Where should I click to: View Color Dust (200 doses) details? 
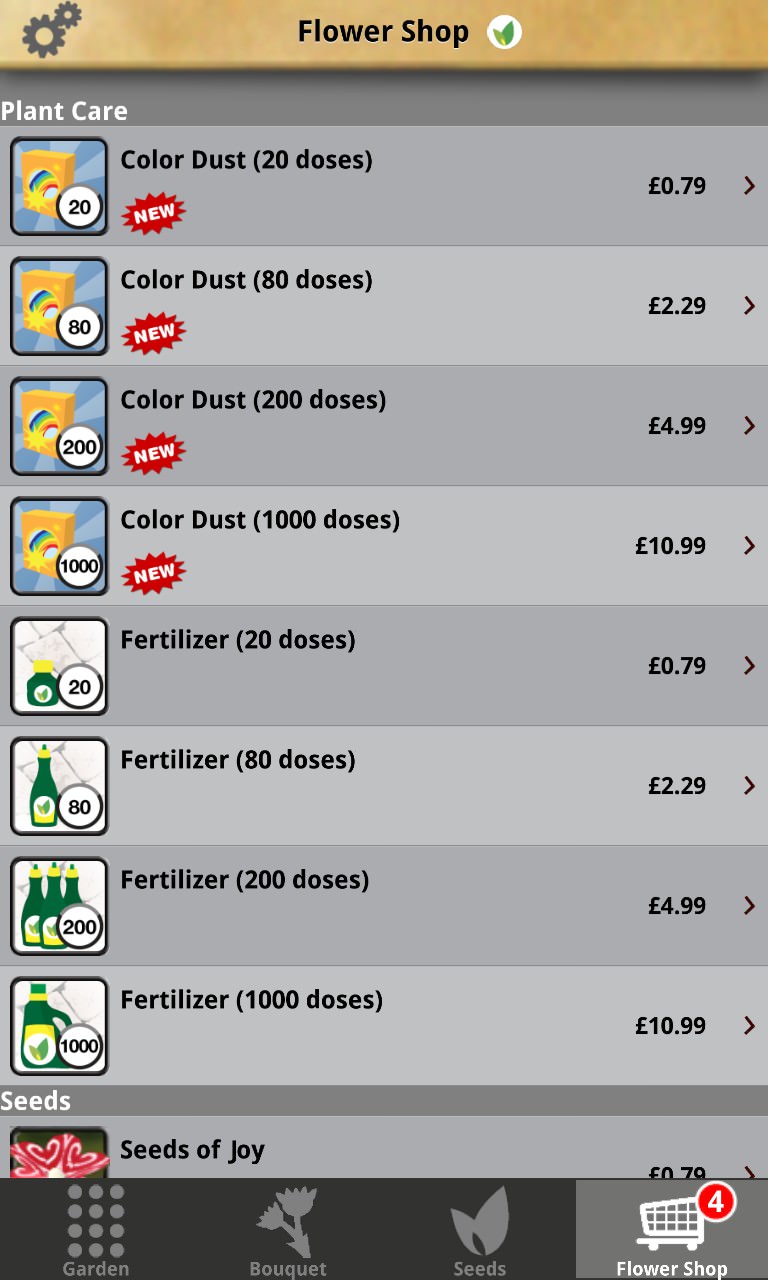click(x=384, y=426)
